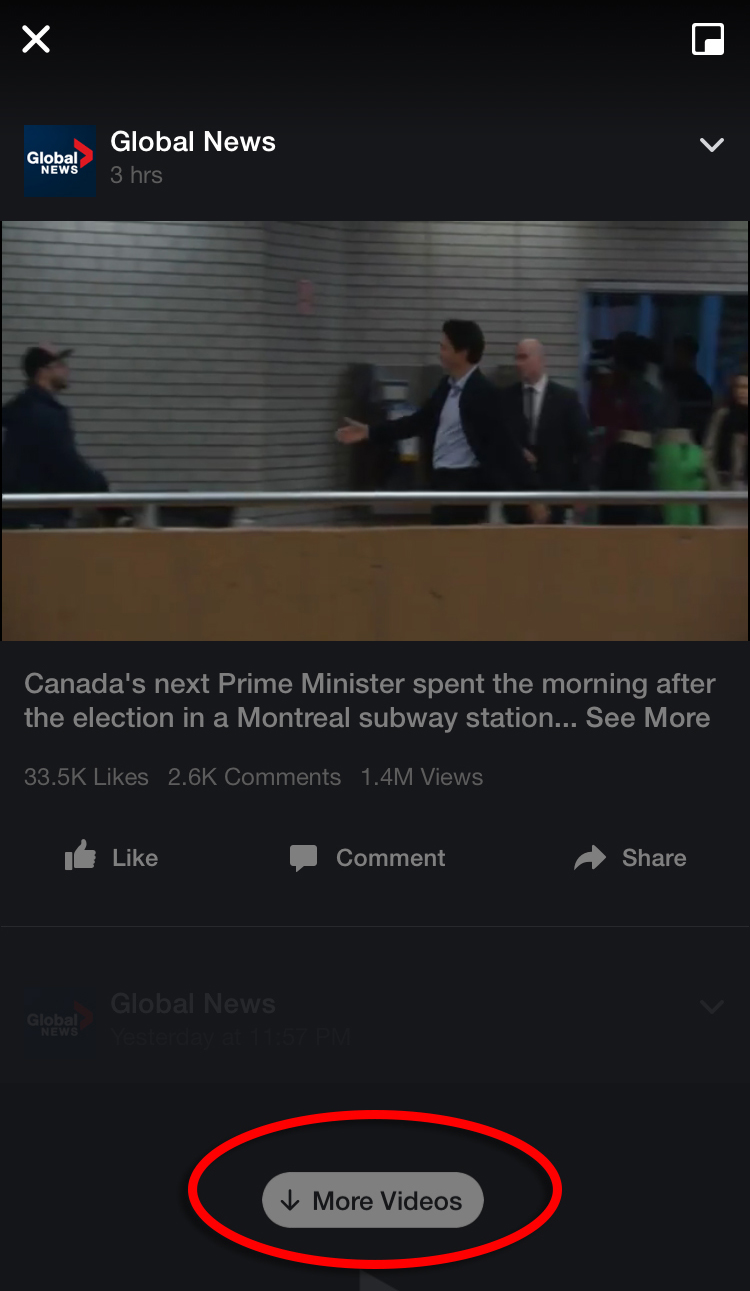
Task: Expand caption with See More
Action: point(648,718)
